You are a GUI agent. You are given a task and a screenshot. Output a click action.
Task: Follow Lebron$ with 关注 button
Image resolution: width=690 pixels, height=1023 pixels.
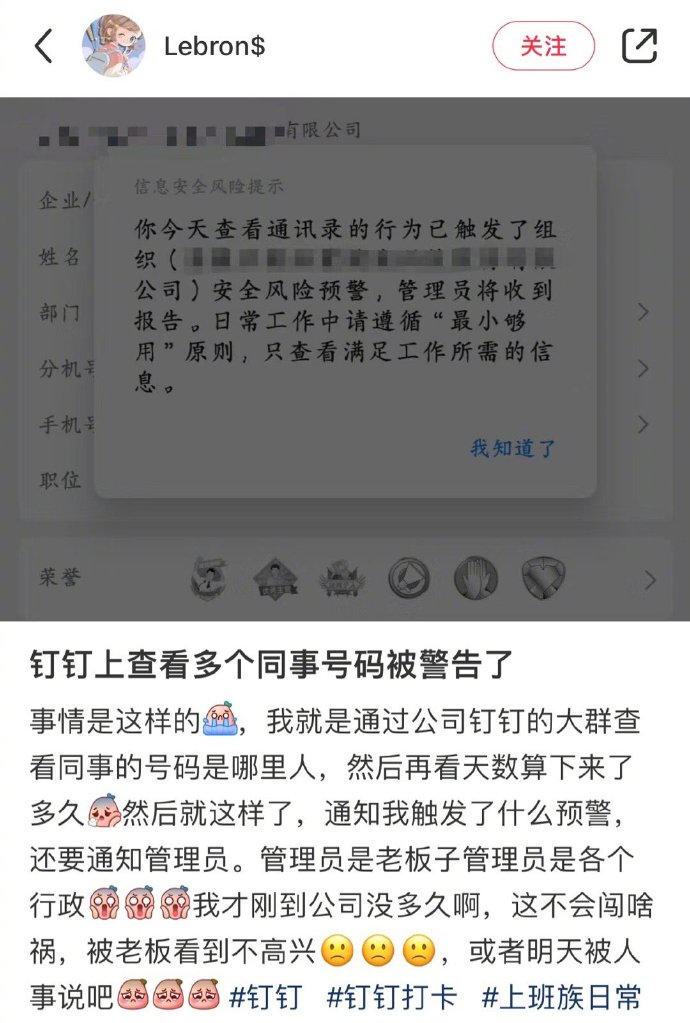(x=543, y=46)
